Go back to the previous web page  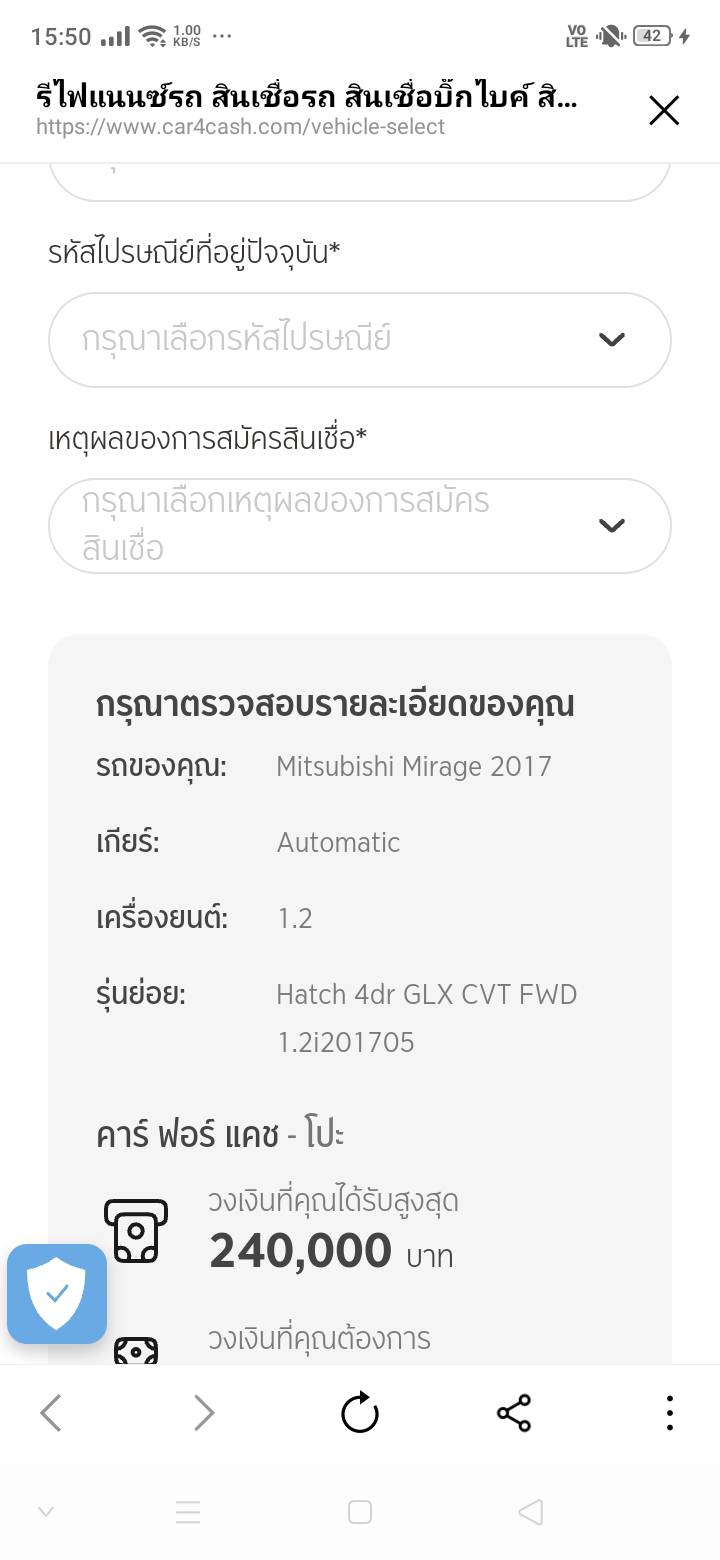coord(51,1413)
